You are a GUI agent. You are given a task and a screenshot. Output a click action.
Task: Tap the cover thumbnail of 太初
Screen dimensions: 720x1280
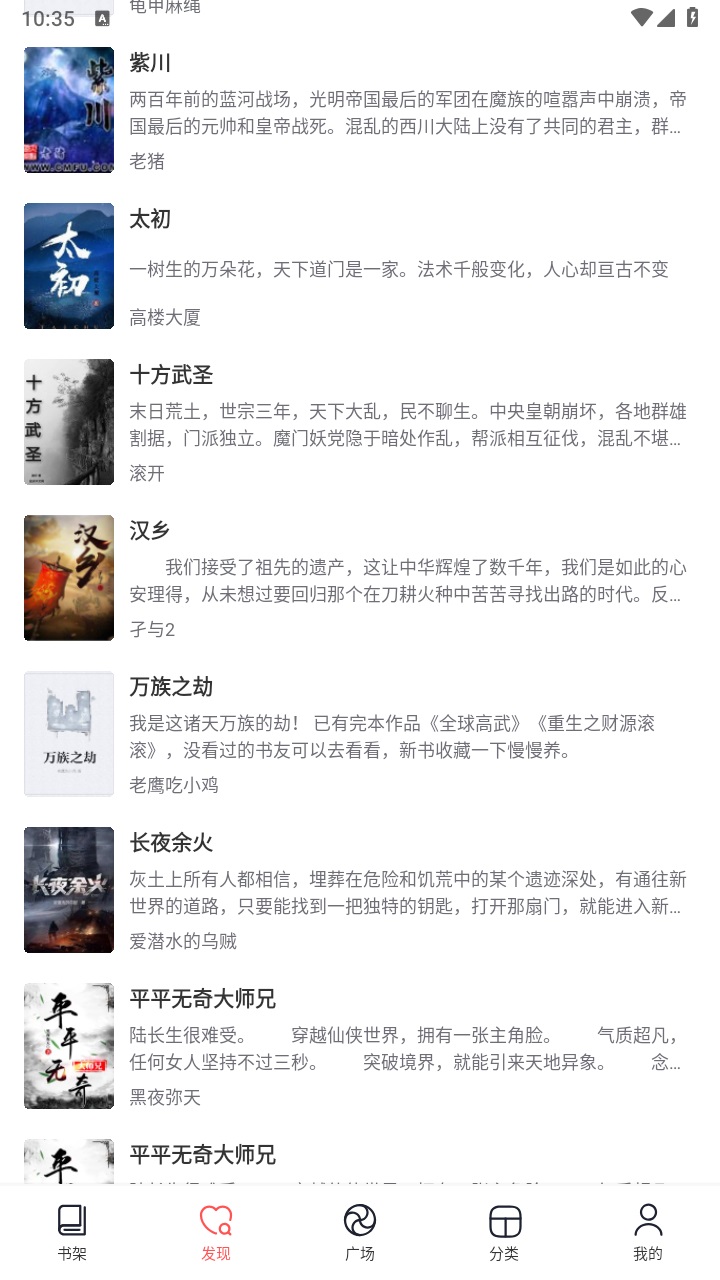(68, 266)
